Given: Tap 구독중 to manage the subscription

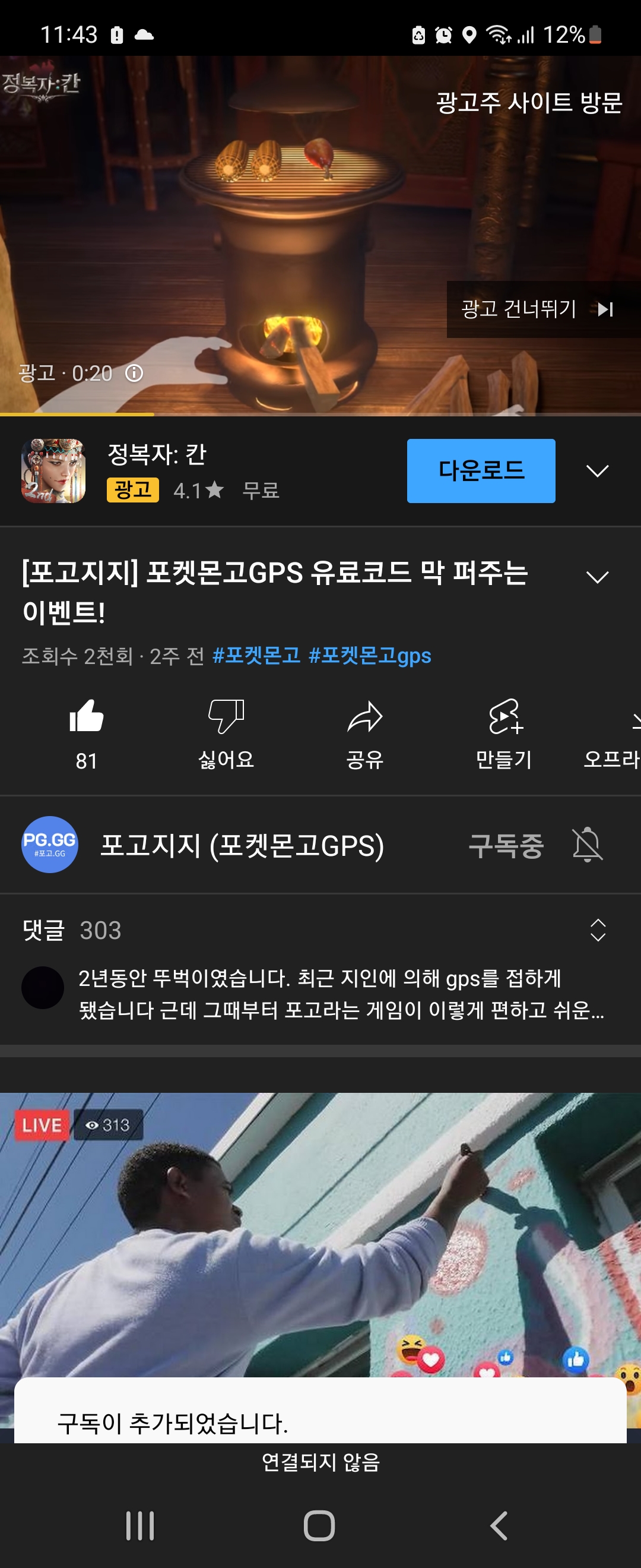Looking at the screenshot, I should (506, 845).
